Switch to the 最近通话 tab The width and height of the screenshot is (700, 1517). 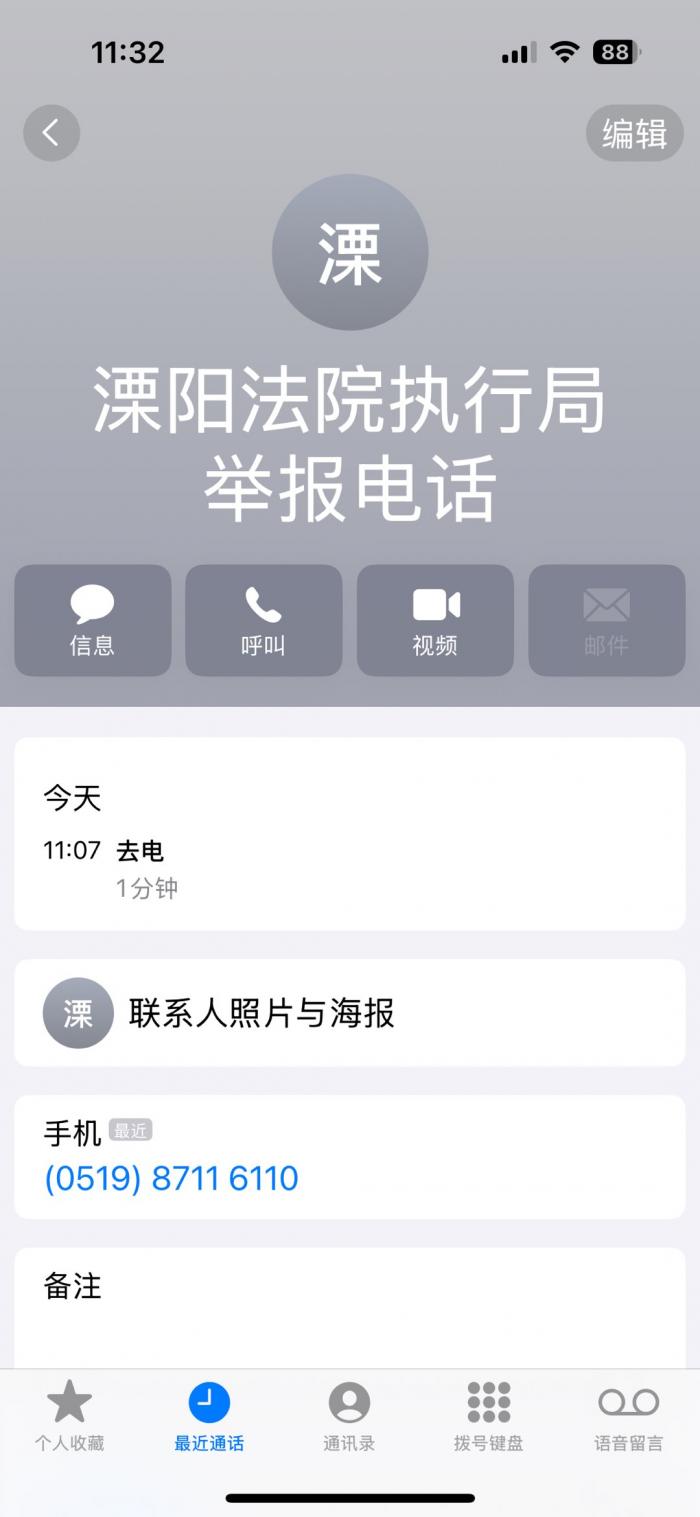coord(209,1415)
